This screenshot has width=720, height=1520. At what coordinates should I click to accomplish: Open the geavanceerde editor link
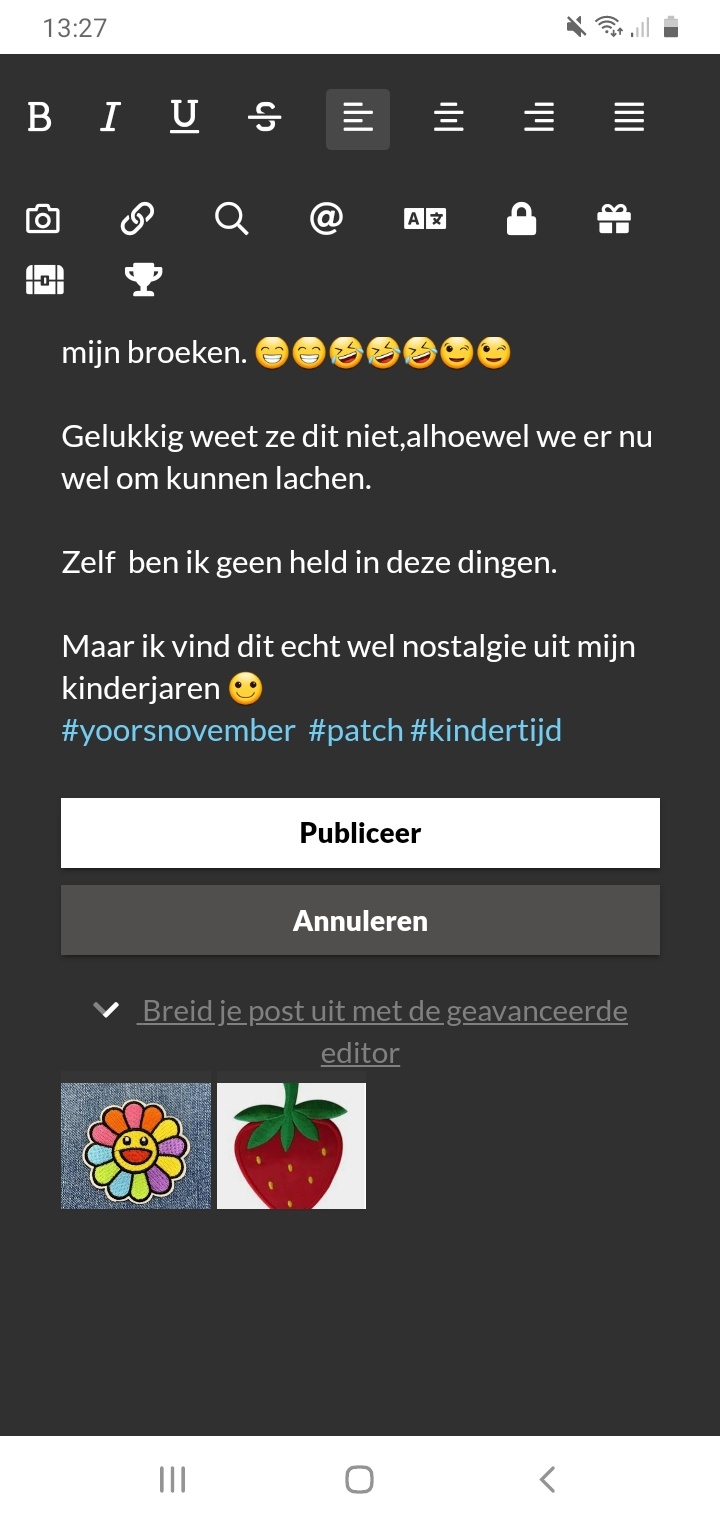384,1031
